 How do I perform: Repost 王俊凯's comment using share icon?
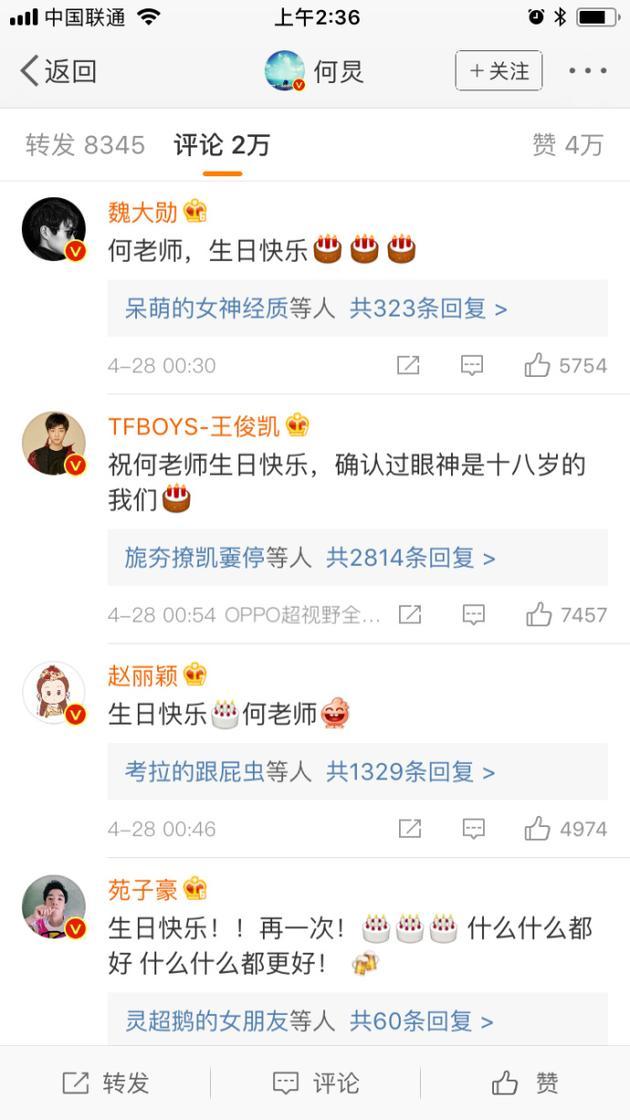409,614
